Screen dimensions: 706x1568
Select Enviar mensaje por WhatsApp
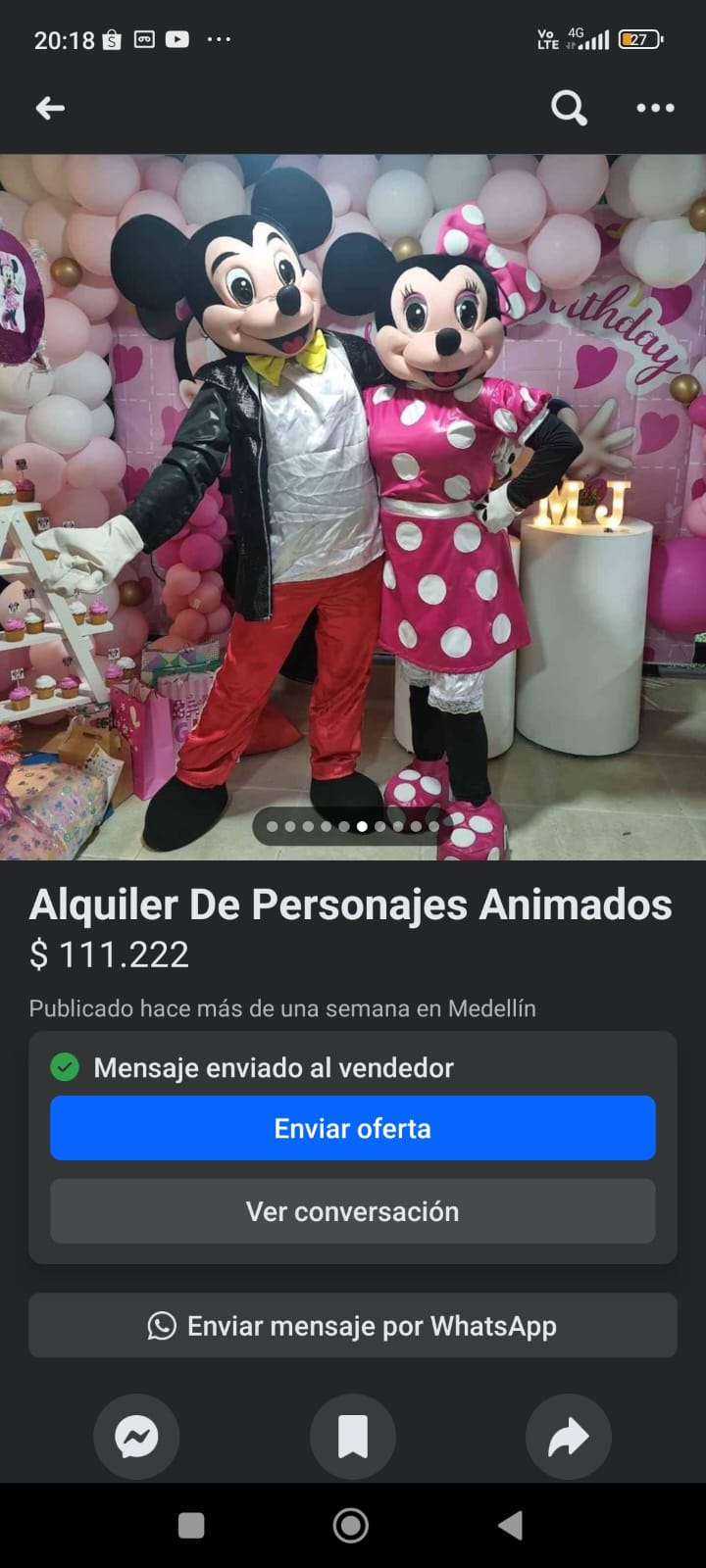353,1326
